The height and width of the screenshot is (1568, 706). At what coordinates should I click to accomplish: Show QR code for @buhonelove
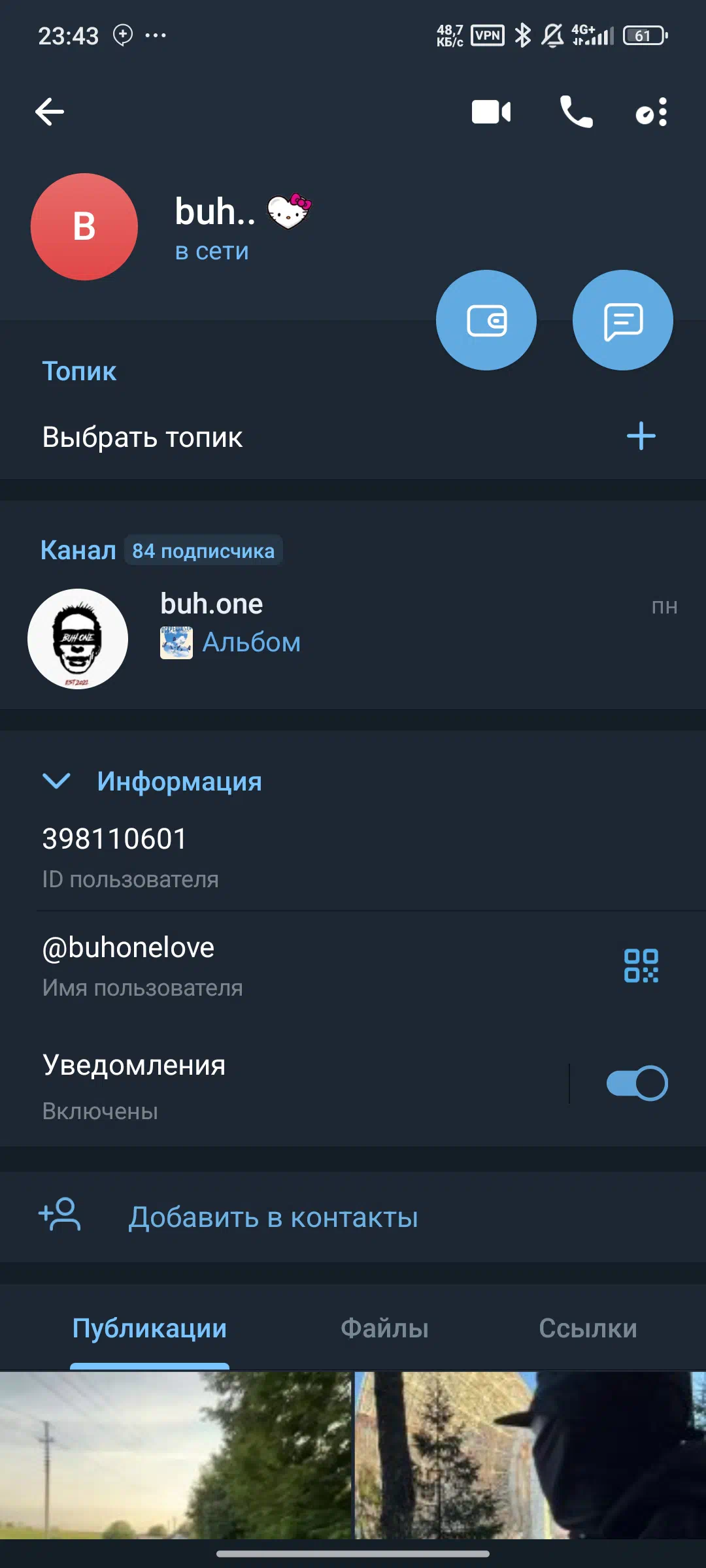[x=641, y=966]
